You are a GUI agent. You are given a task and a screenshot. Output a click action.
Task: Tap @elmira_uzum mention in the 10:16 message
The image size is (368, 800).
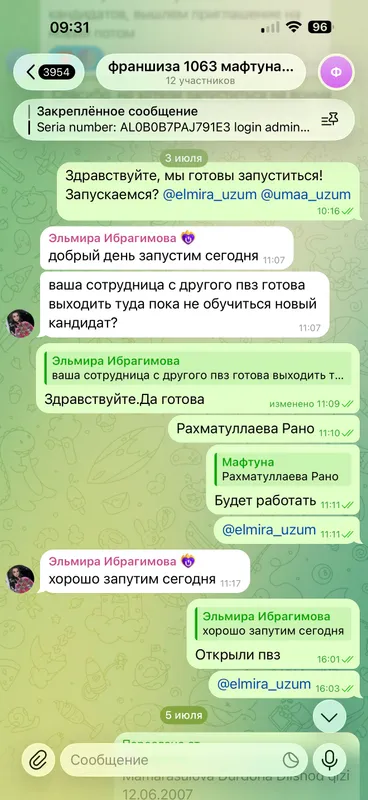point(209,194)
